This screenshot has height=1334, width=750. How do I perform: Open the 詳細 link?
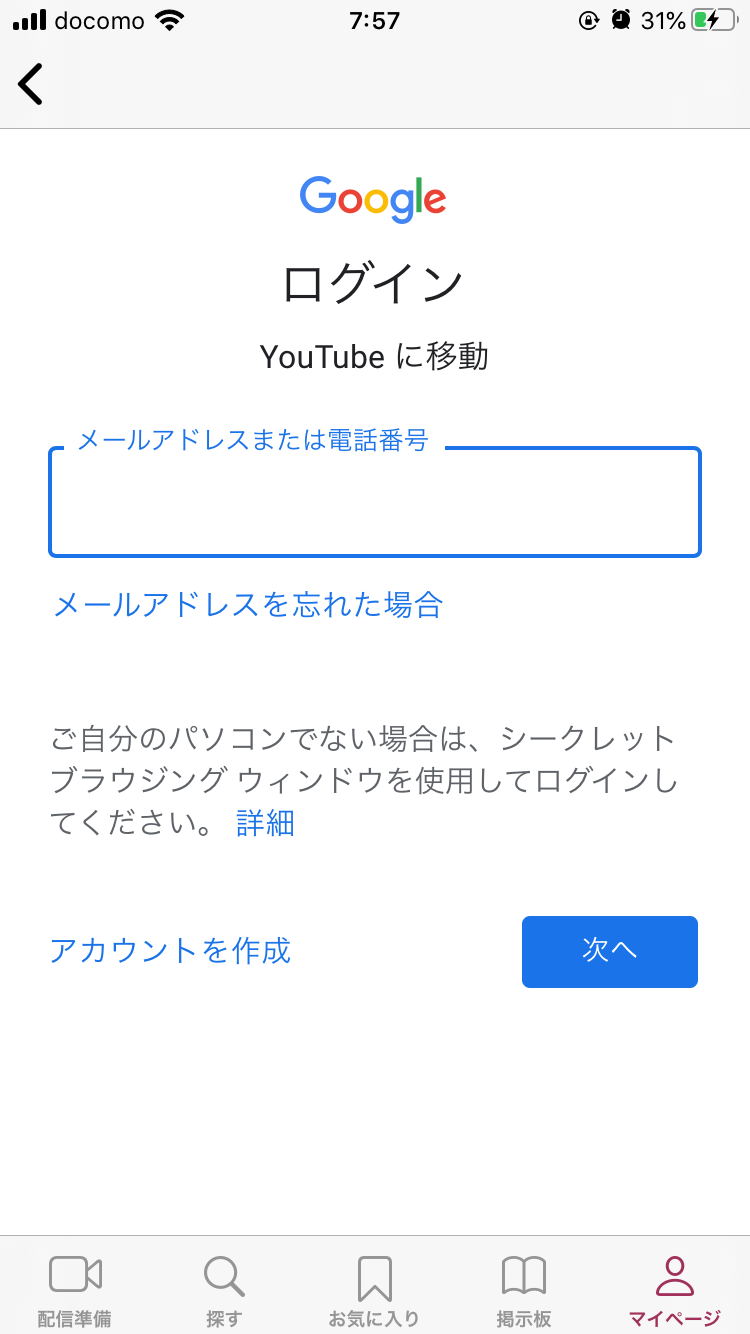point(265,823)
